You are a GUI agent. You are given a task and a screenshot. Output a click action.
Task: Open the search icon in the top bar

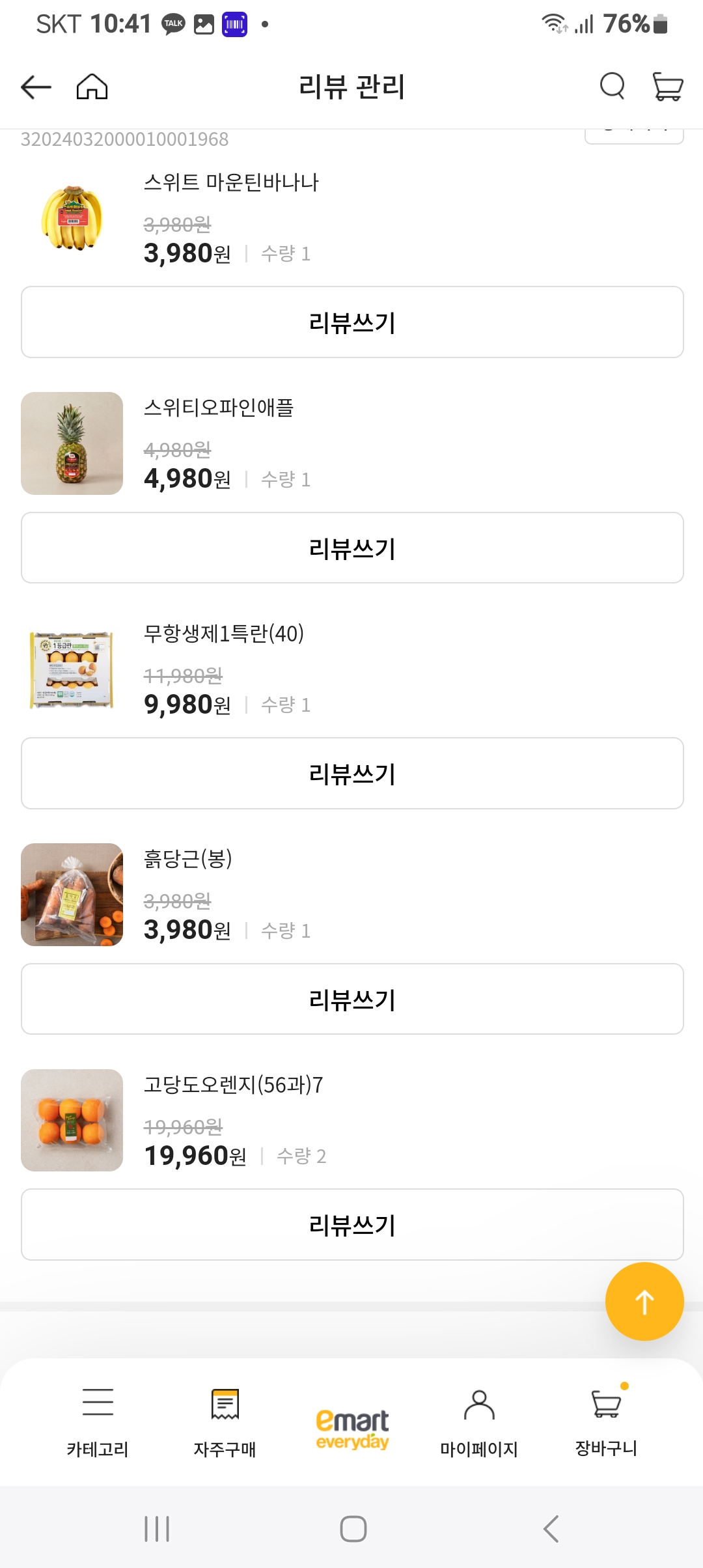[611, 86]
